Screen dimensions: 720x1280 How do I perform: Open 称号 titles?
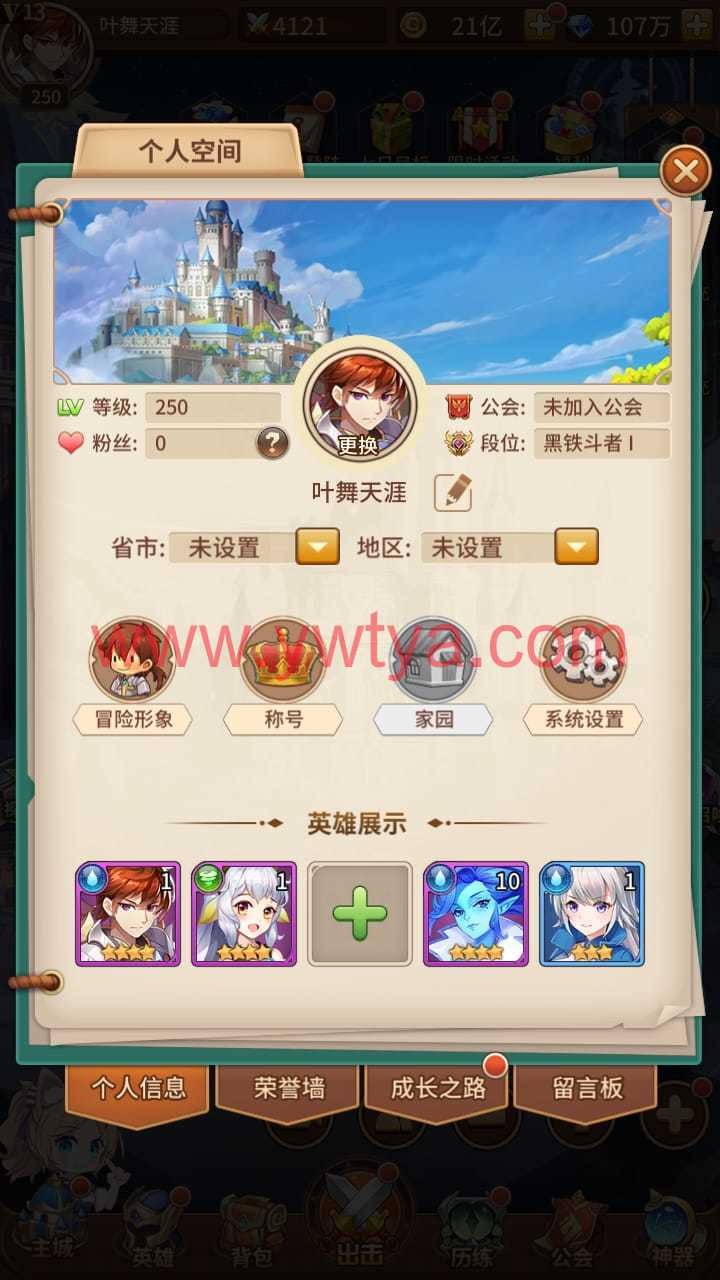283,660
